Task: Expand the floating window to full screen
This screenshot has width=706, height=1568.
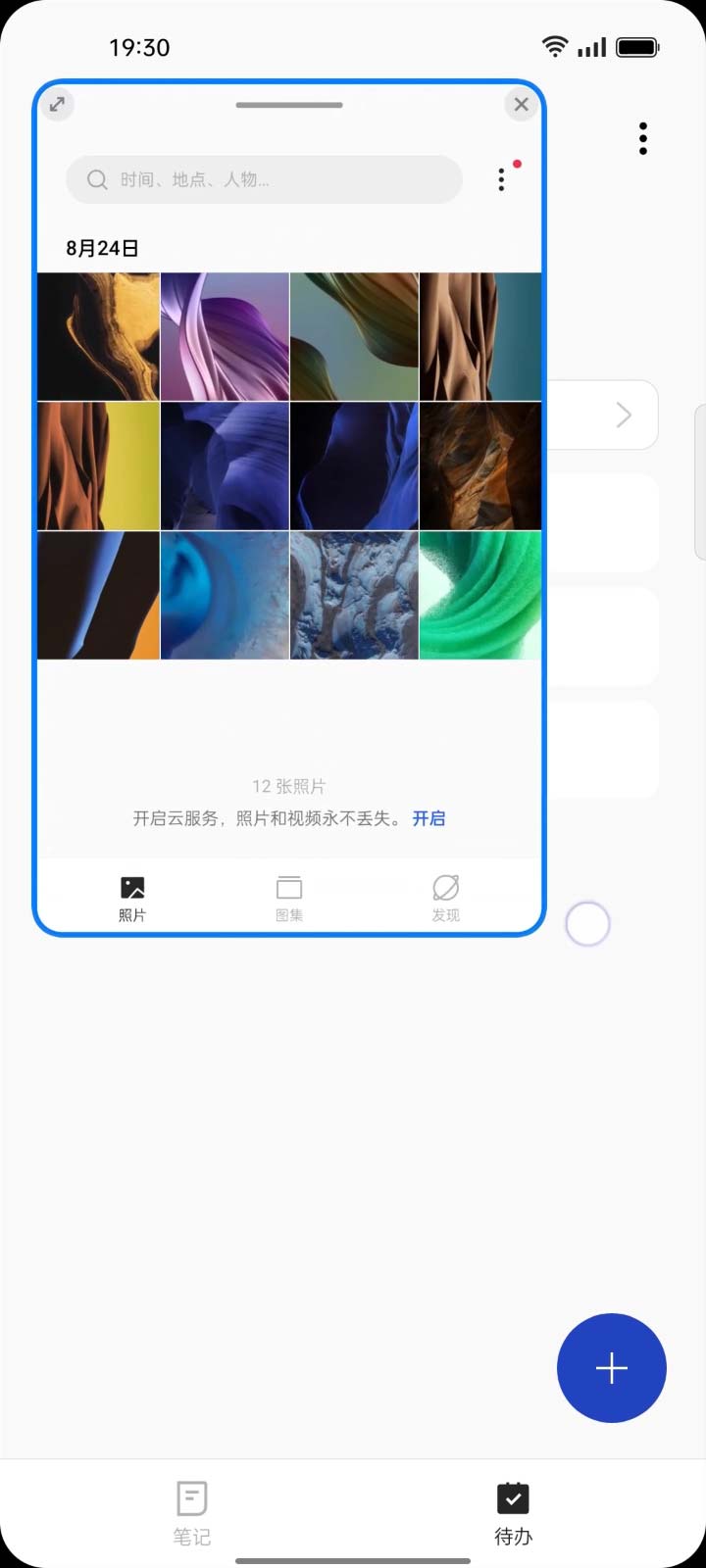Action: [x=58, y=105]
